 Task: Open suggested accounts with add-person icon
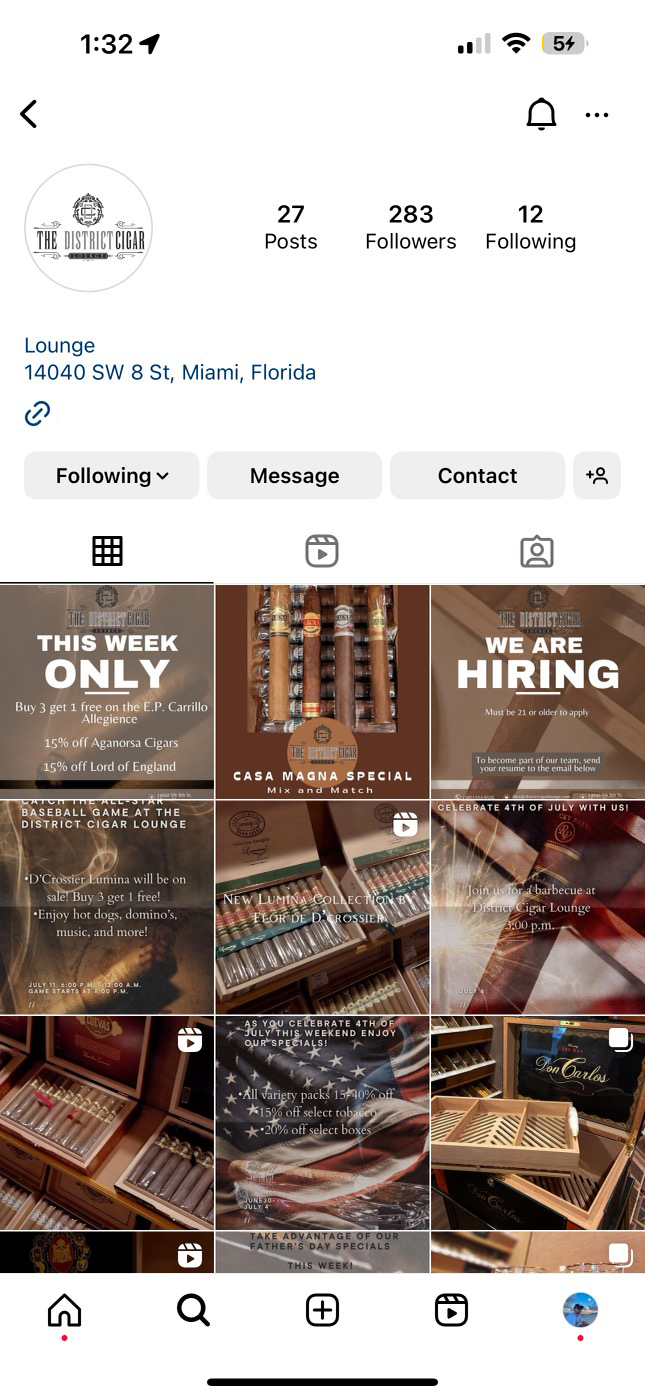(597, 476)
